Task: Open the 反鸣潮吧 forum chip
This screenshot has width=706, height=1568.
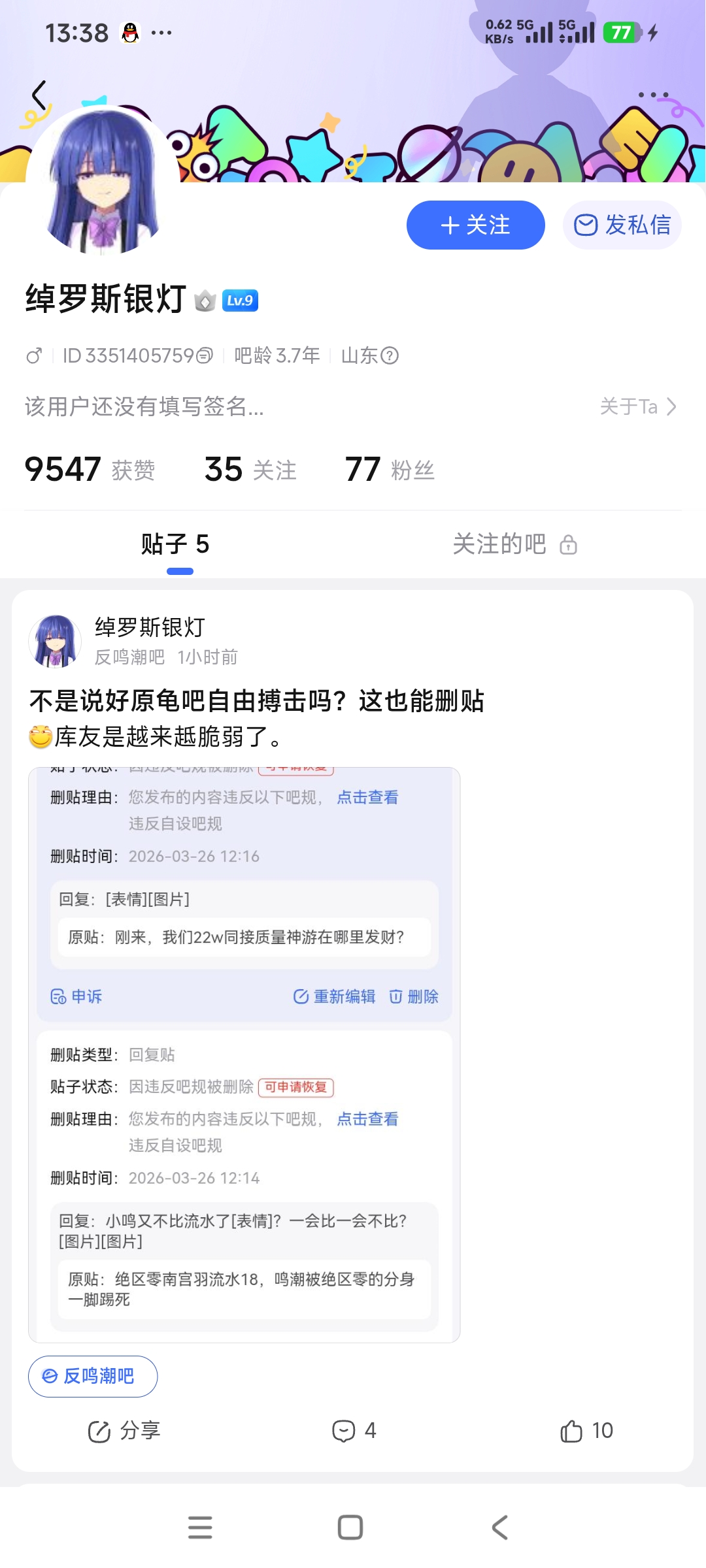Action: 92,1377
